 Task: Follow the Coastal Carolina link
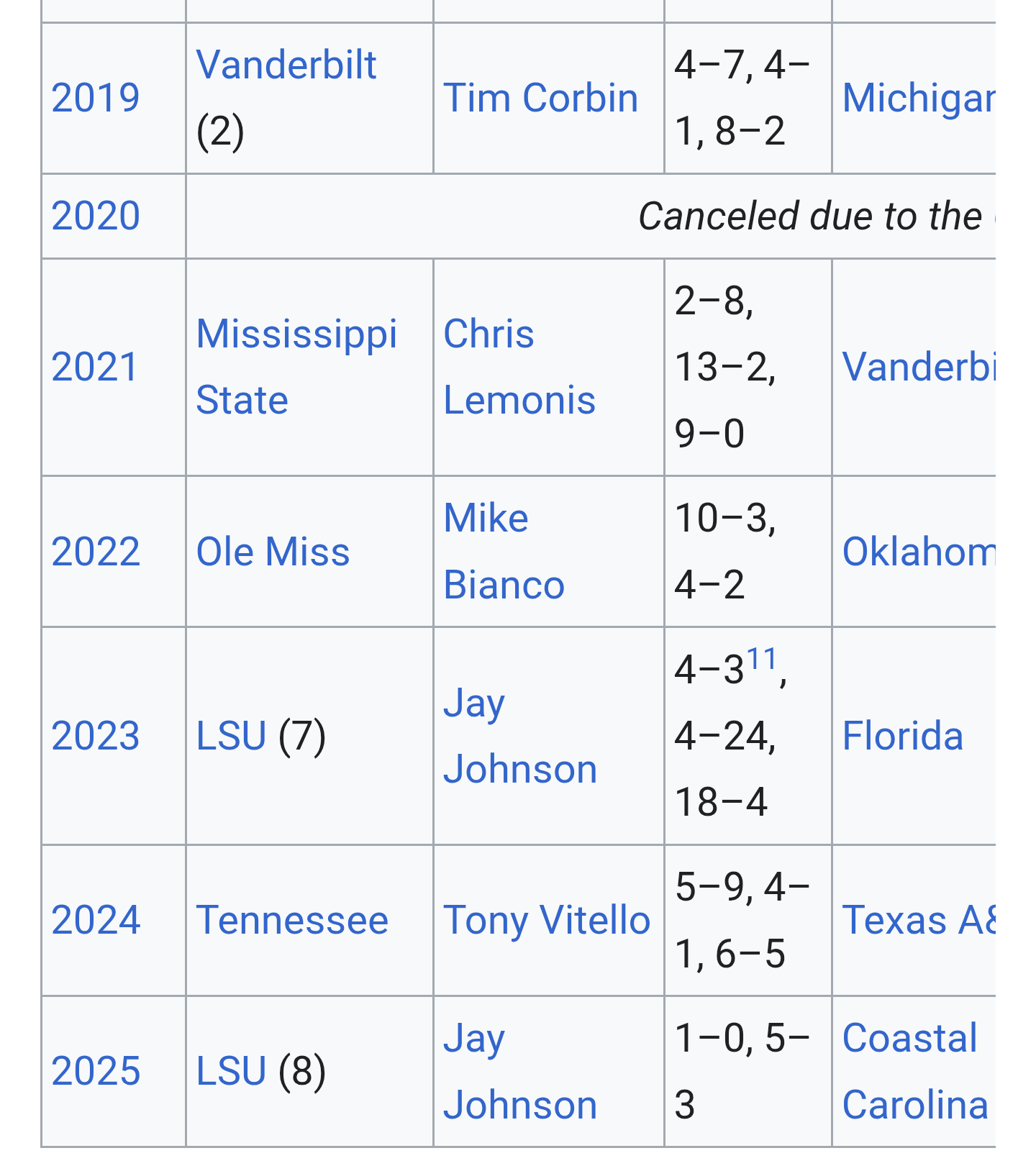915,1071
